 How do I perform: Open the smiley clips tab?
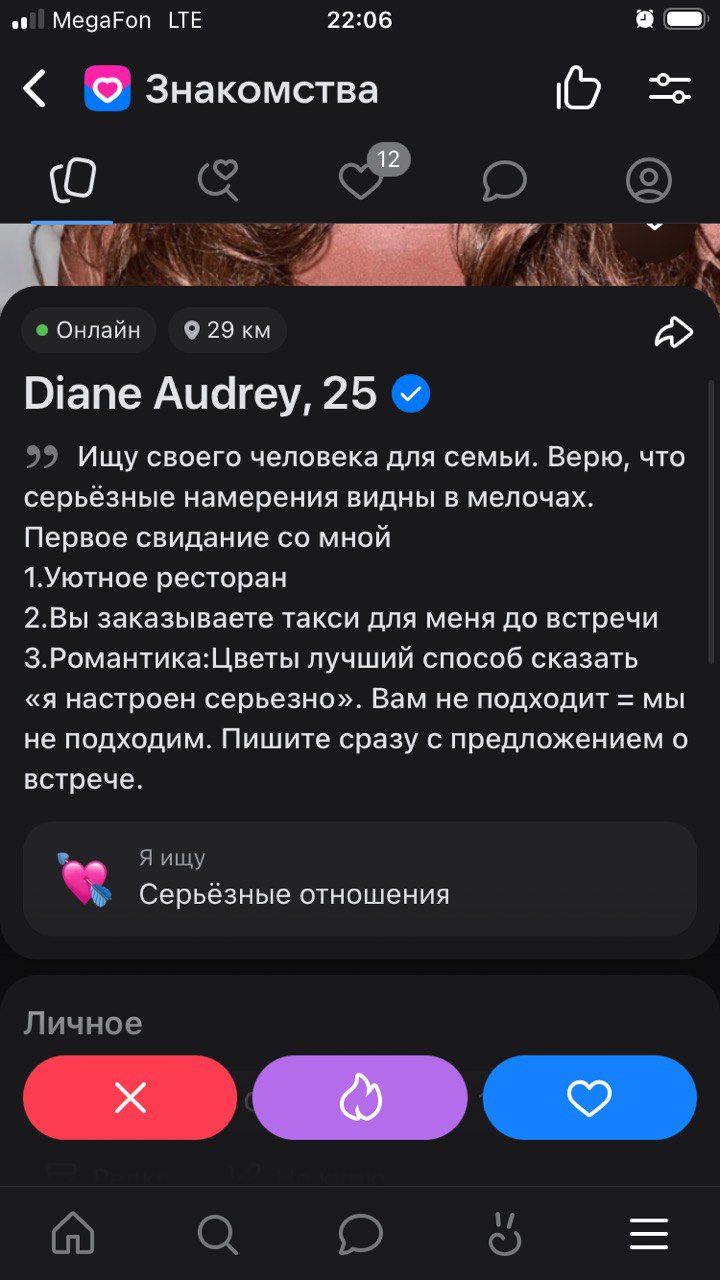[504, 1234]
